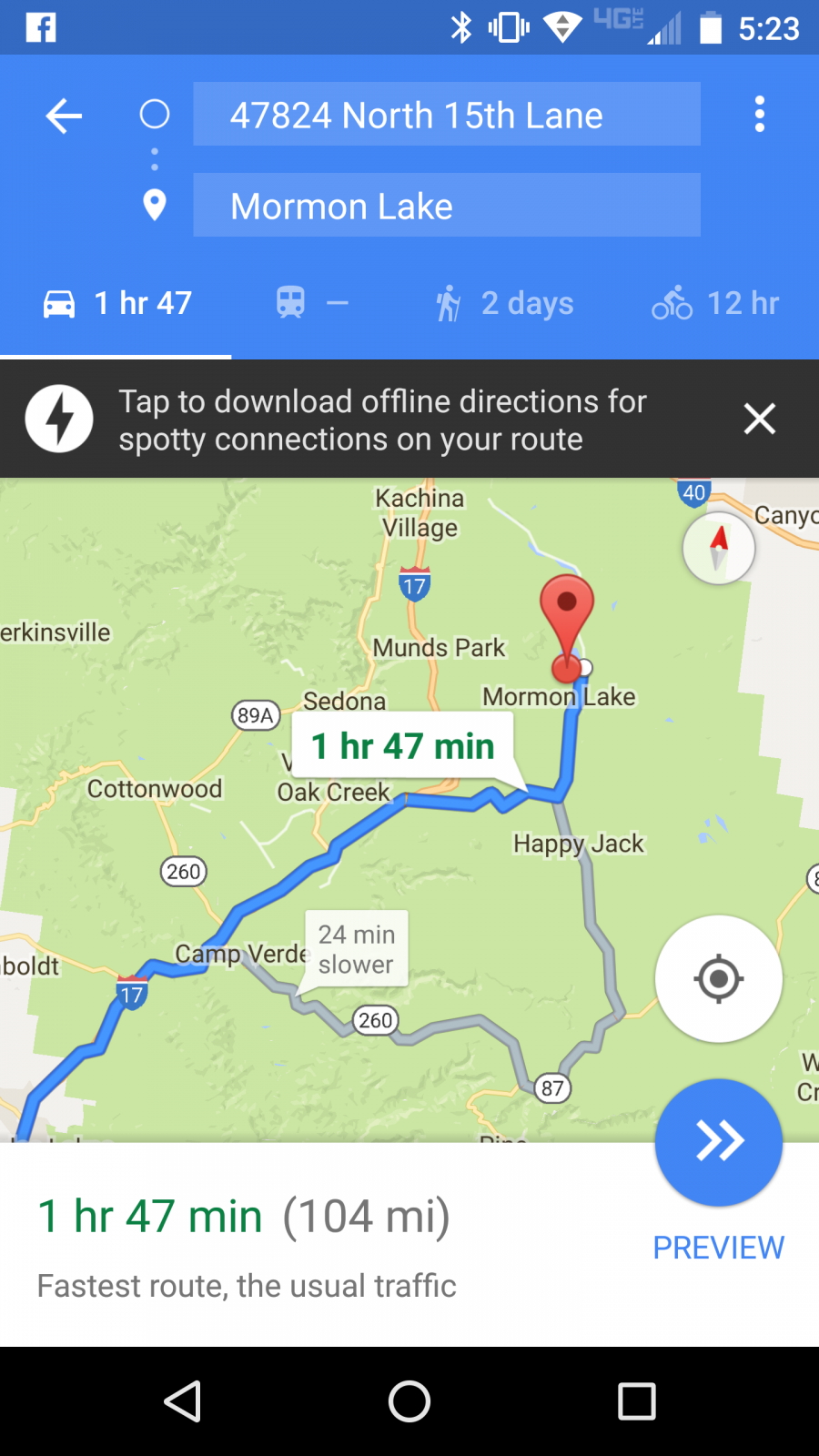Viewport: 819px width, 1456px height.
Task: Open the three-dot overflow menu
Action: [759, 115]
